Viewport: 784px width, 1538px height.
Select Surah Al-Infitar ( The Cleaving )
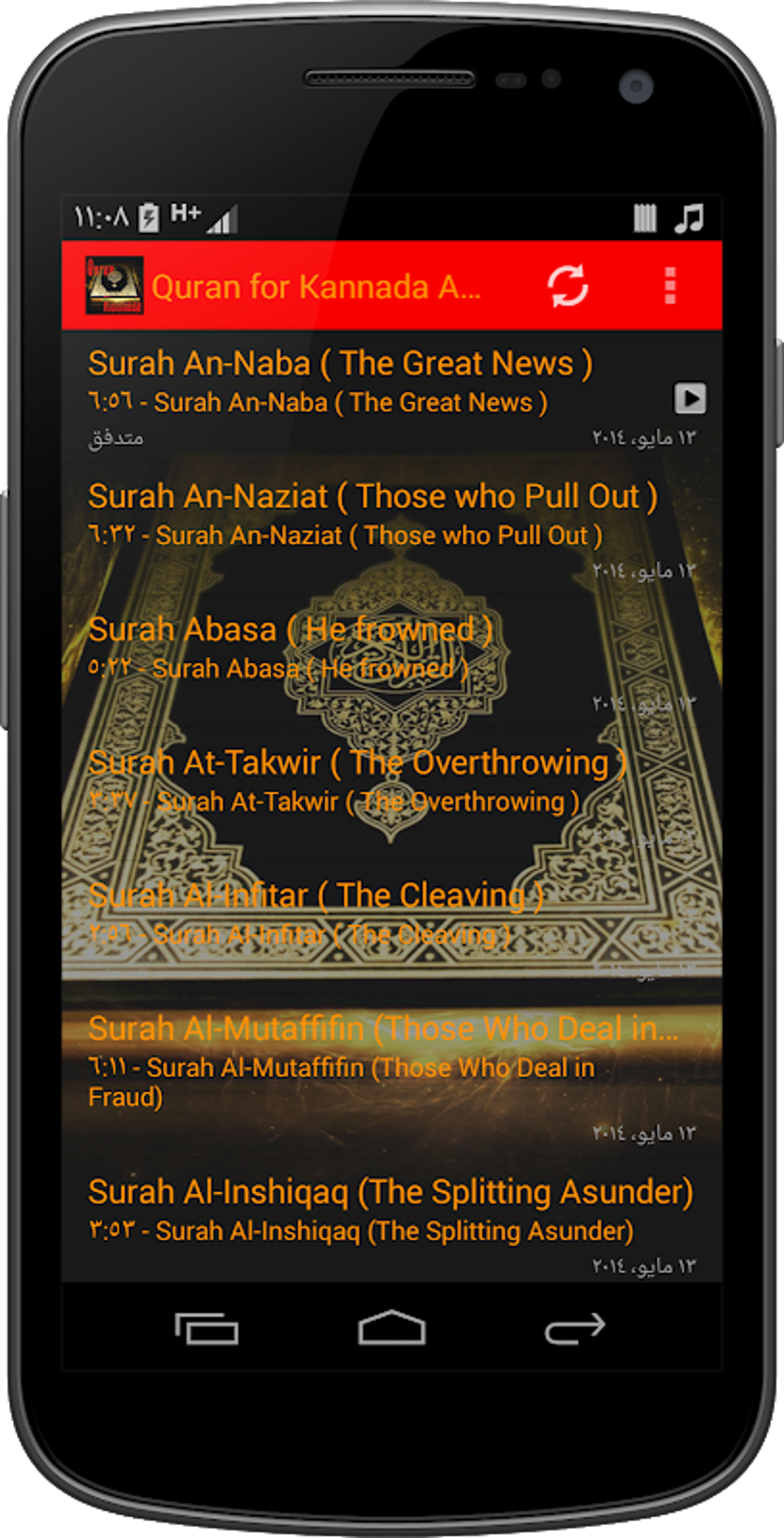(x=317, y=895)
